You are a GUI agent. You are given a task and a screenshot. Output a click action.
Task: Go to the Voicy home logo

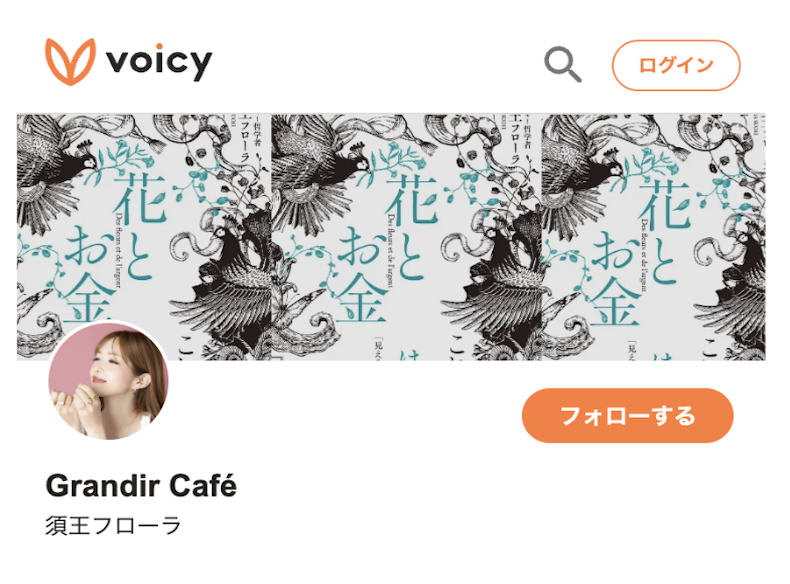[x=128, y=62]
